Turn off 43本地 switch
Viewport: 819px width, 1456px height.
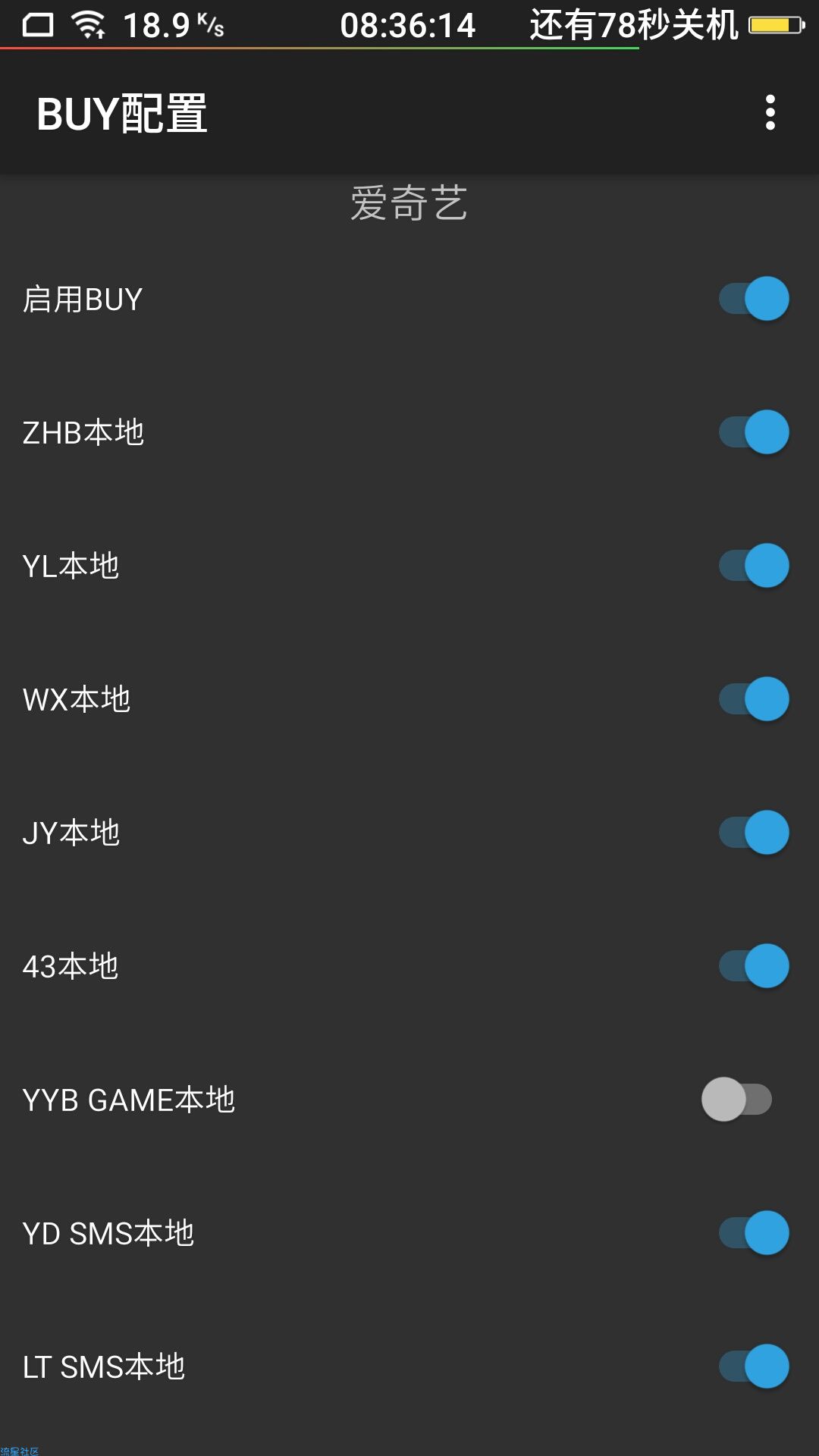(x=754, y=966)
